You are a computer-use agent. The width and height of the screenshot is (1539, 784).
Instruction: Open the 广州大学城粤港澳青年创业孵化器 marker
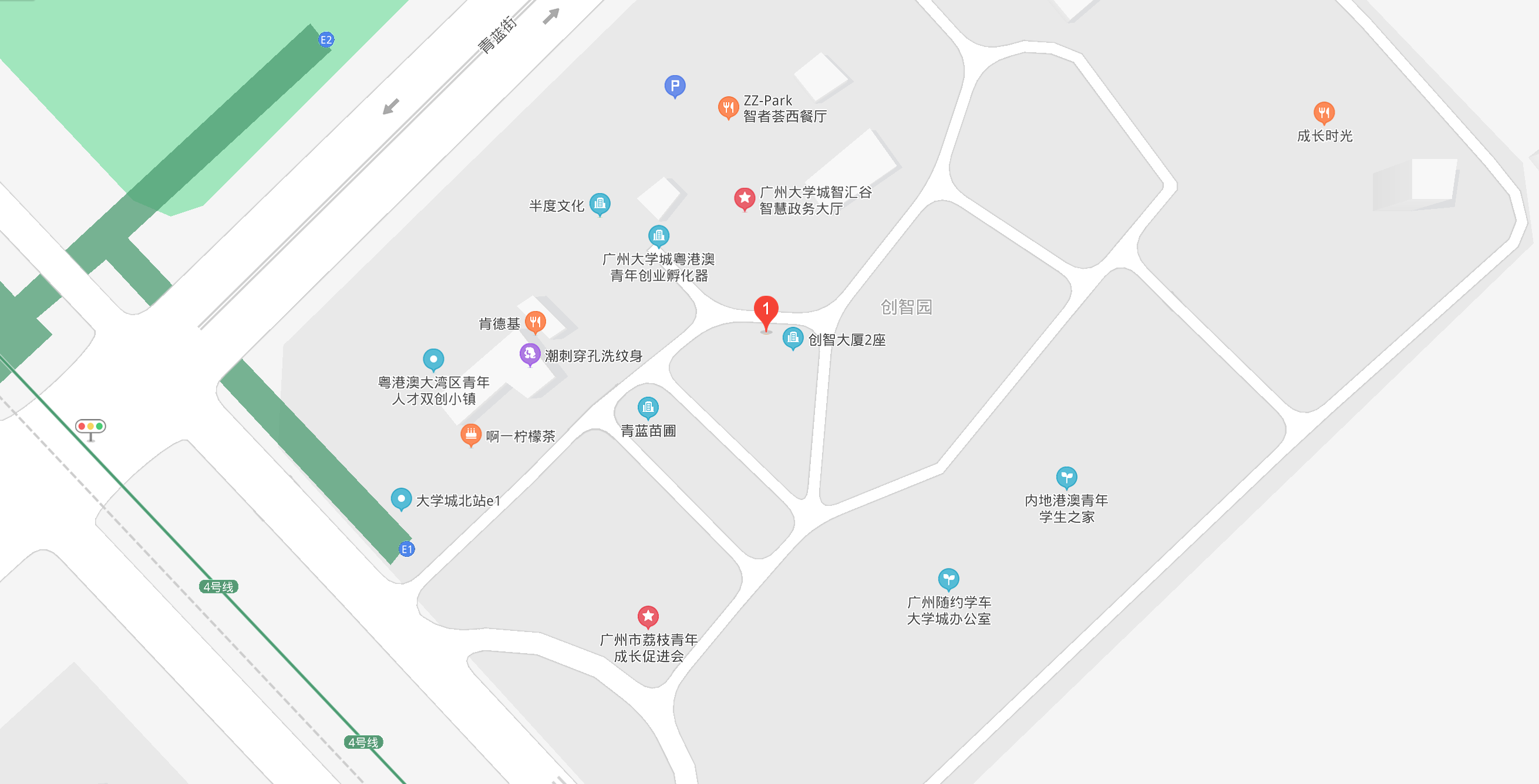658,236
